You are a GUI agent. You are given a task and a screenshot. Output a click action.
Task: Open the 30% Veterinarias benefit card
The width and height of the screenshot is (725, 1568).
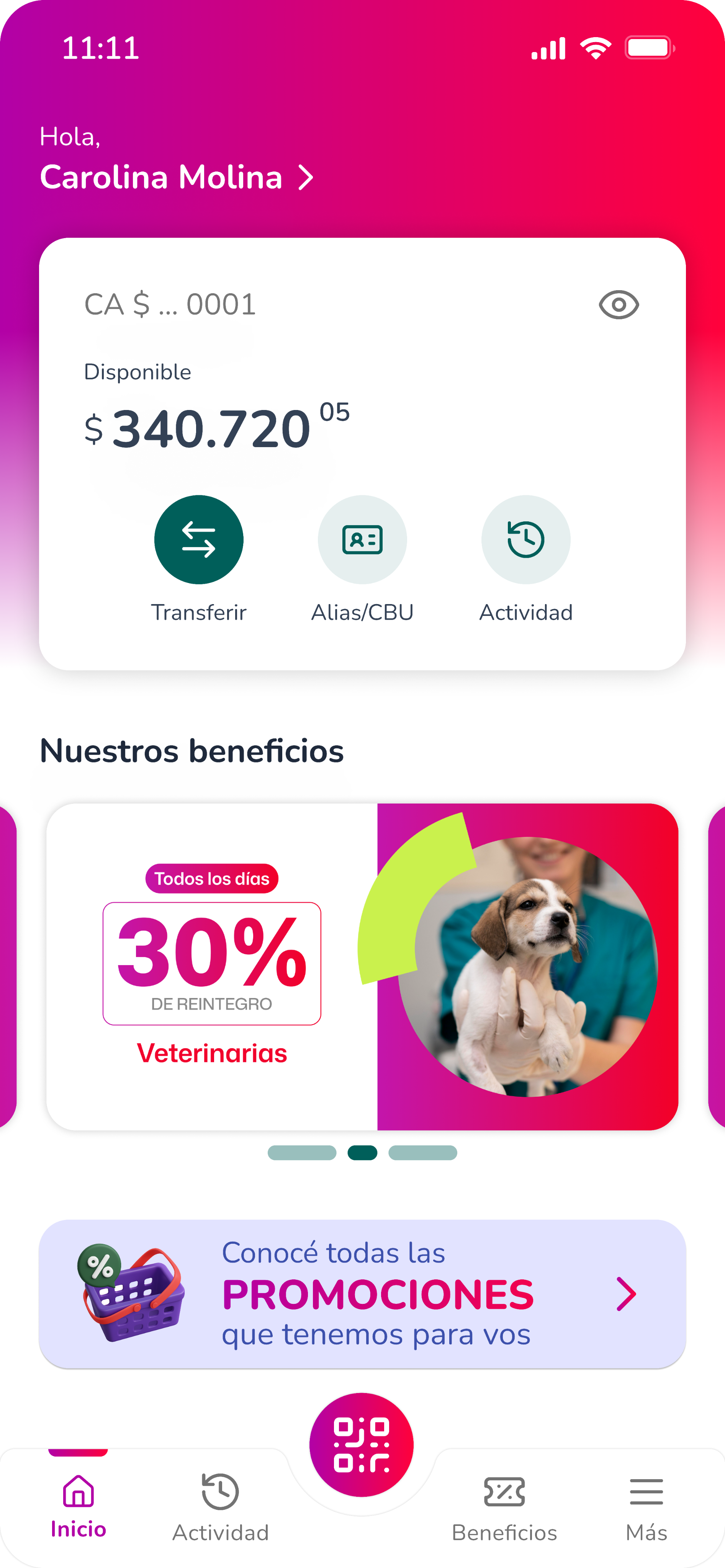pos(362,967)
